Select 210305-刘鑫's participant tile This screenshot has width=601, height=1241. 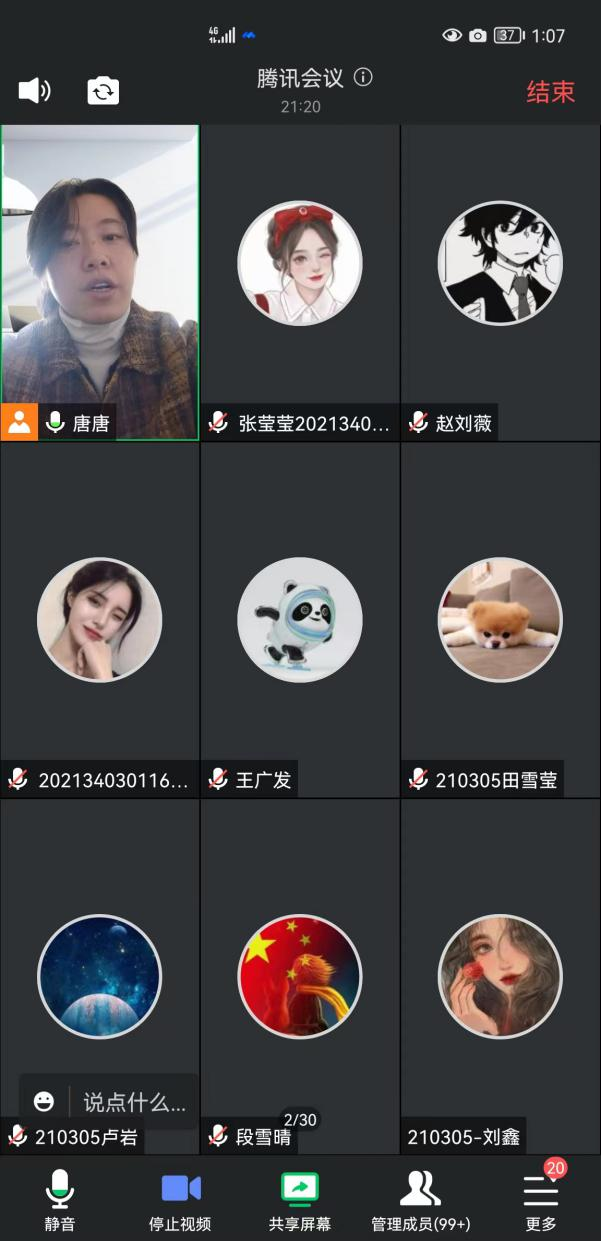[x=500, y=975]
